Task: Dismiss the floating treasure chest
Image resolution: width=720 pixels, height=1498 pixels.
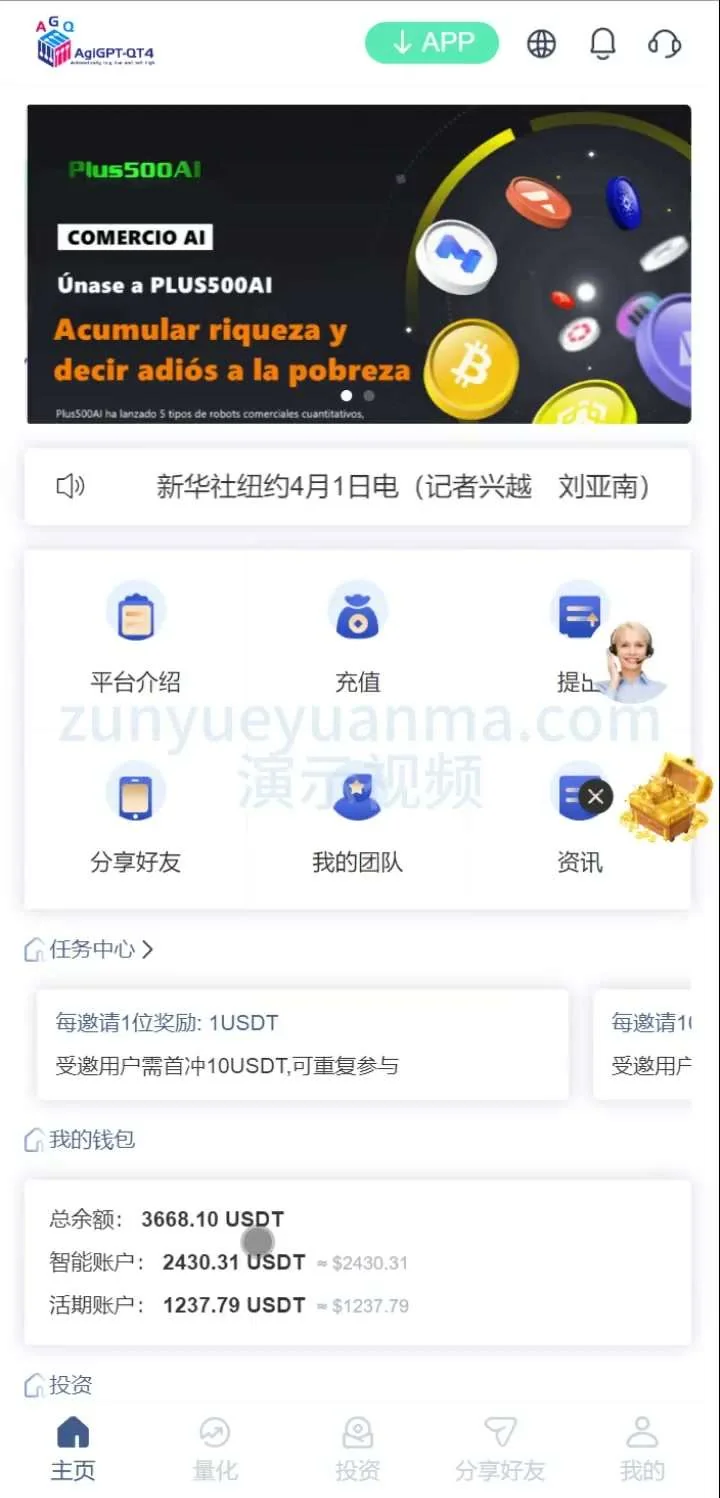Action: [596, 796]
